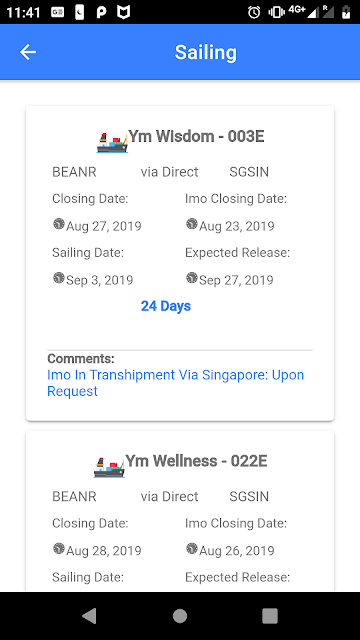This screenshot has height=640, width=360.
Task: Open the Ym Wellness - 022E sailing card
Action: coord(180,511)
